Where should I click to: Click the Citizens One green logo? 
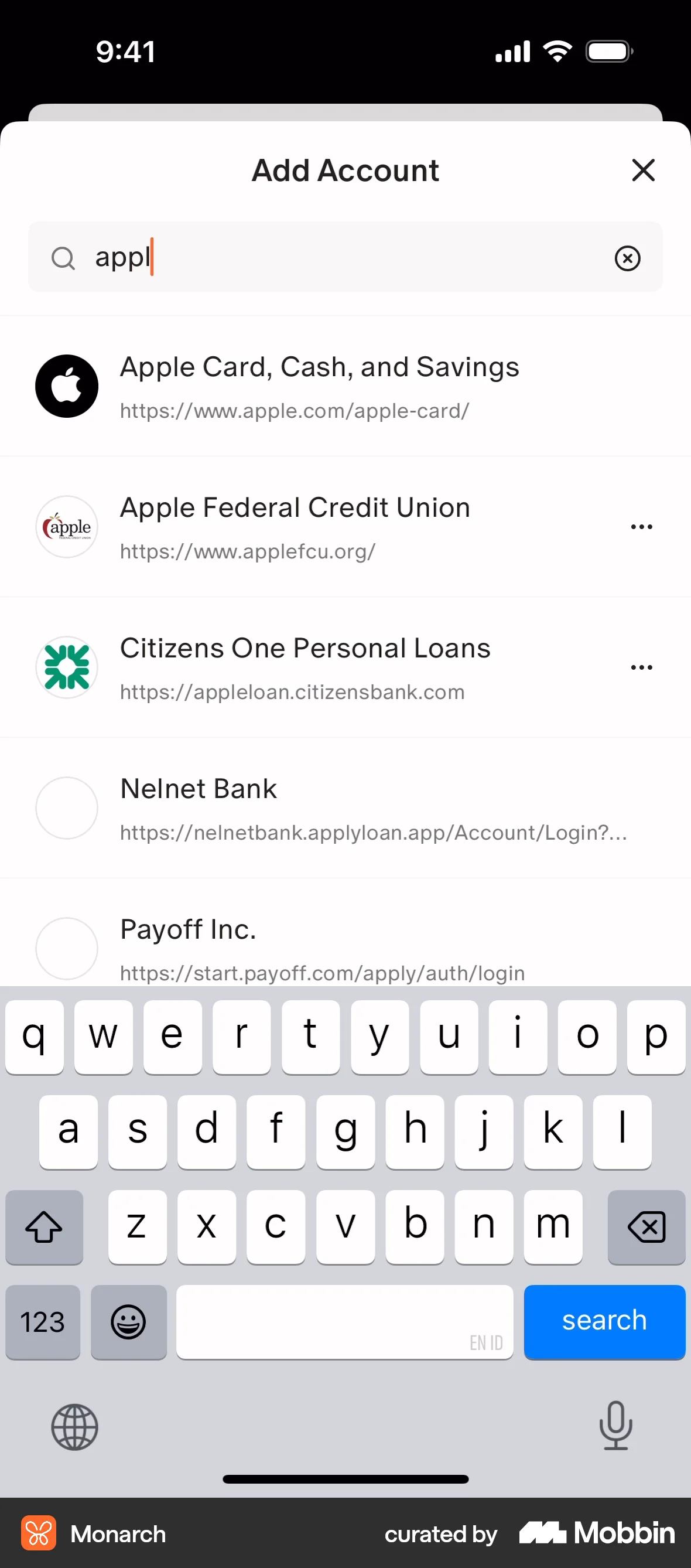tap(66, 667)
